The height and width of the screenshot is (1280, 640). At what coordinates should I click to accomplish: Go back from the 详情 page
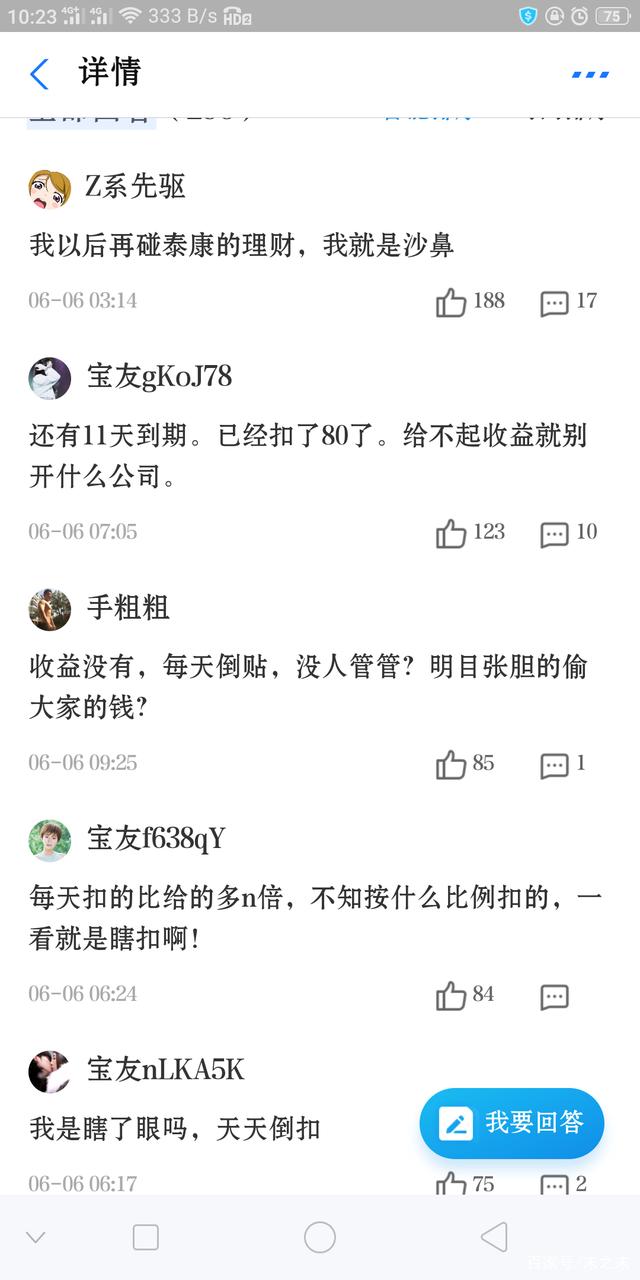pyautogui.click(x=39, y=74)
